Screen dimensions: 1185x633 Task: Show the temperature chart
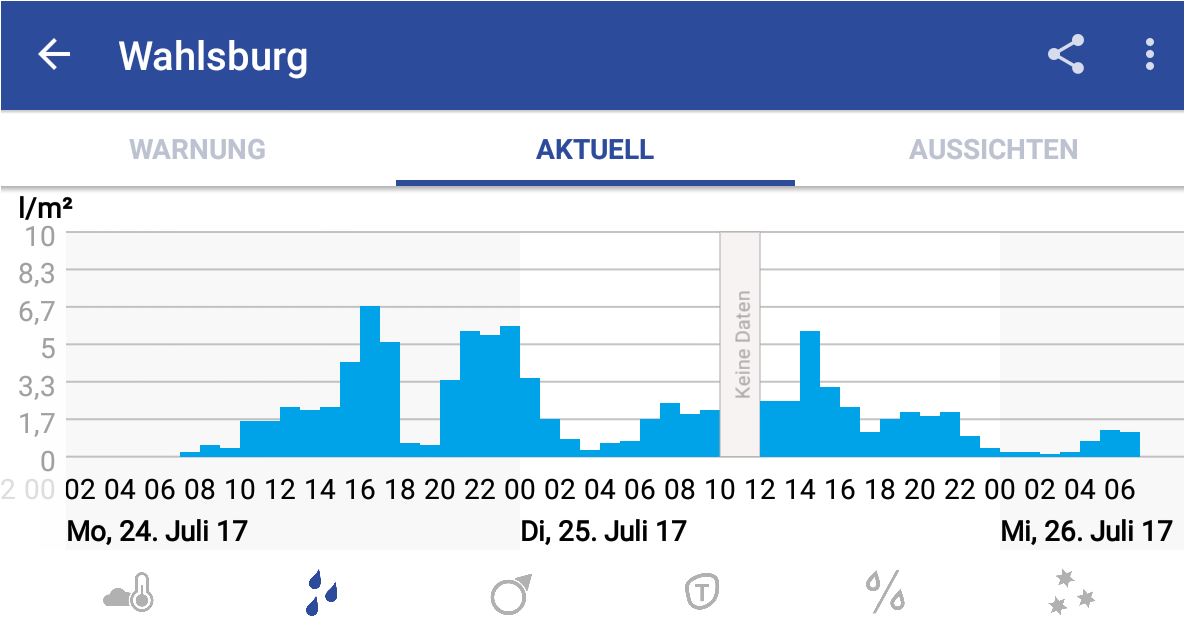tap(129, 594)
